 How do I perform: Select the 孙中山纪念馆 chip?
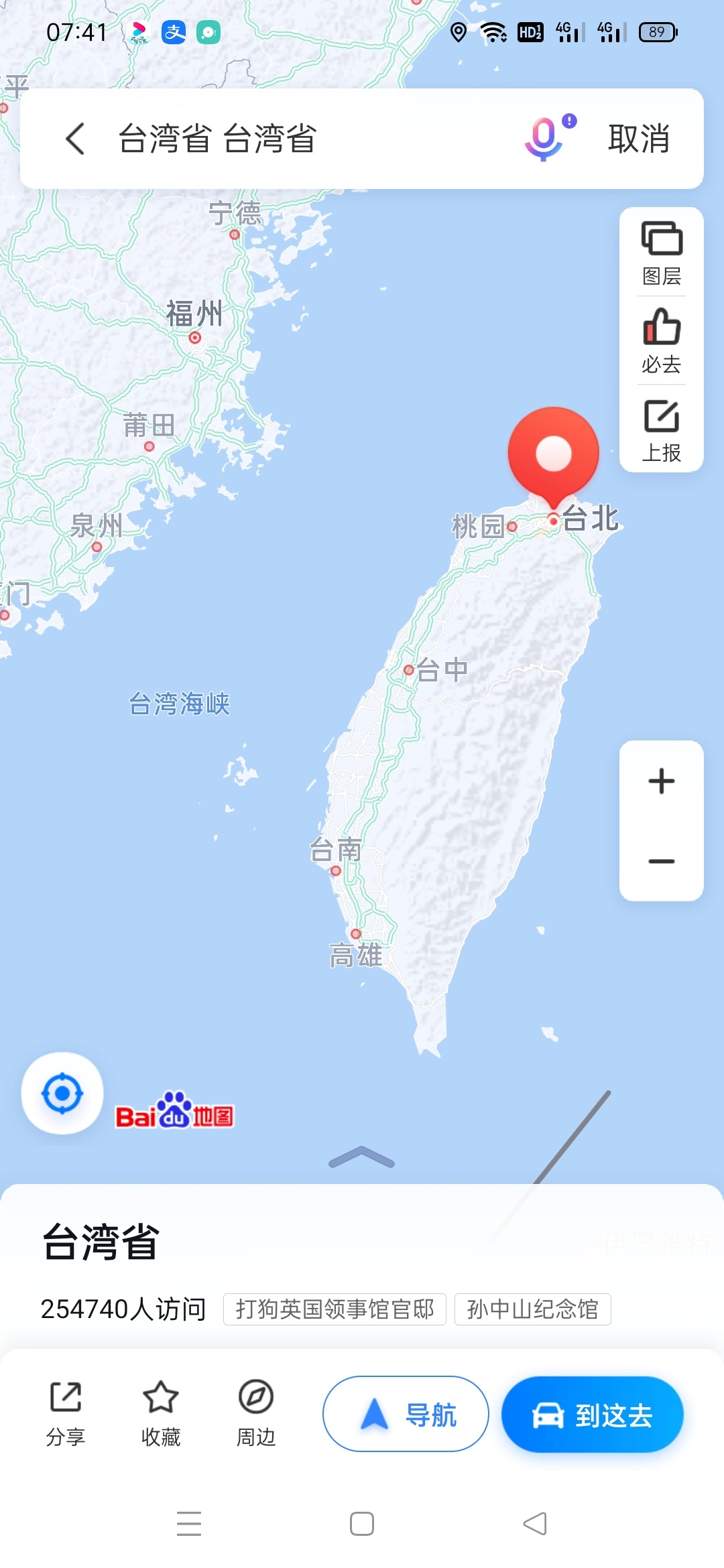pyautogui.click(x=532, y=1309)
